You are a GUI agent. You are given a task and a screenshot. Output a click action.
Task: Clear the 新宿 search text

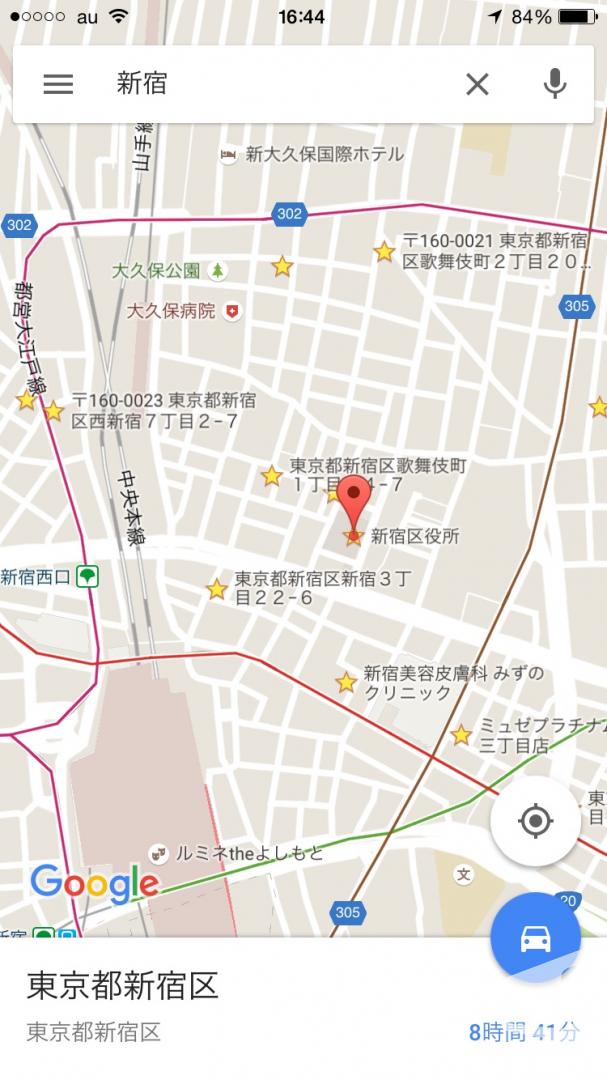(x=477, y=84)
